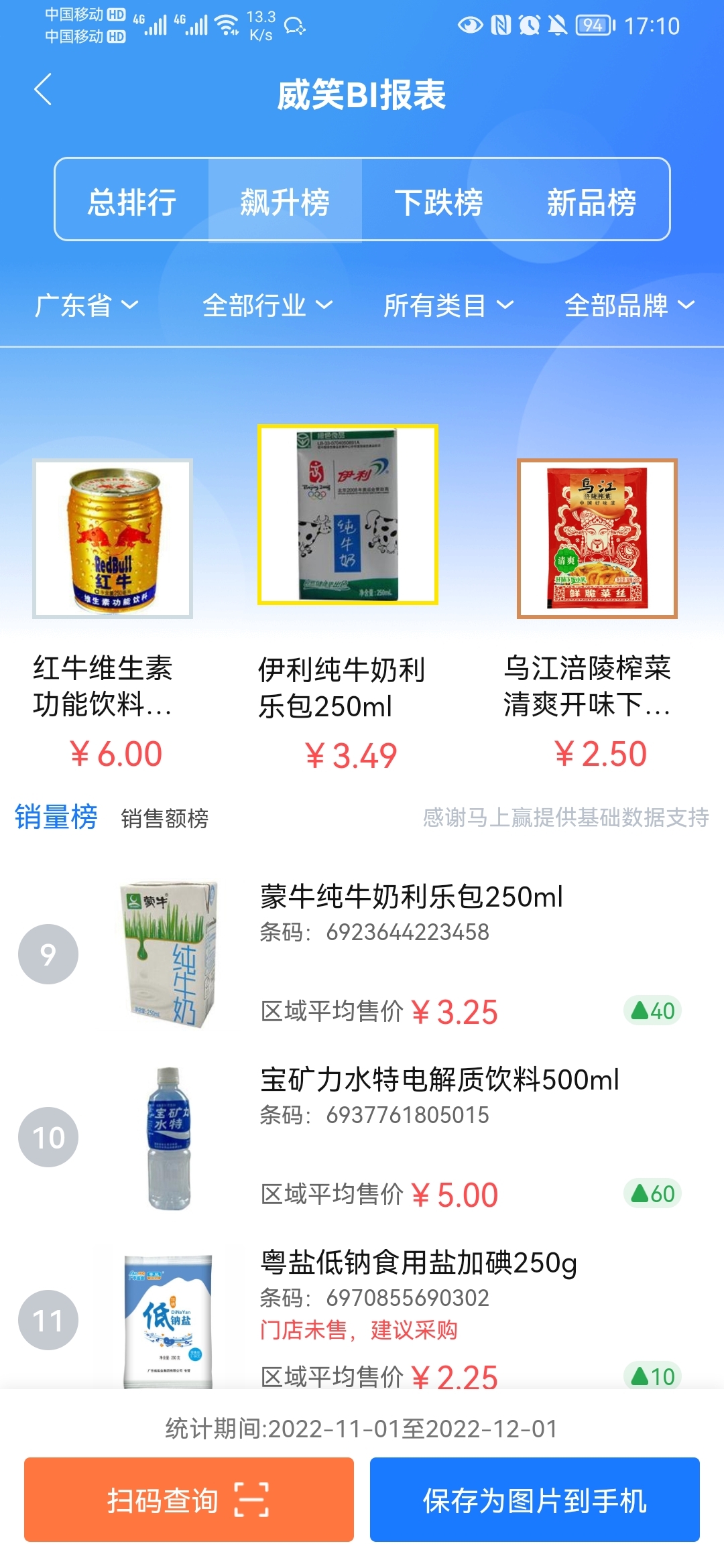
Task: Tap 保存为图片到手机 to save image
Action: [x=535, y=1500]
